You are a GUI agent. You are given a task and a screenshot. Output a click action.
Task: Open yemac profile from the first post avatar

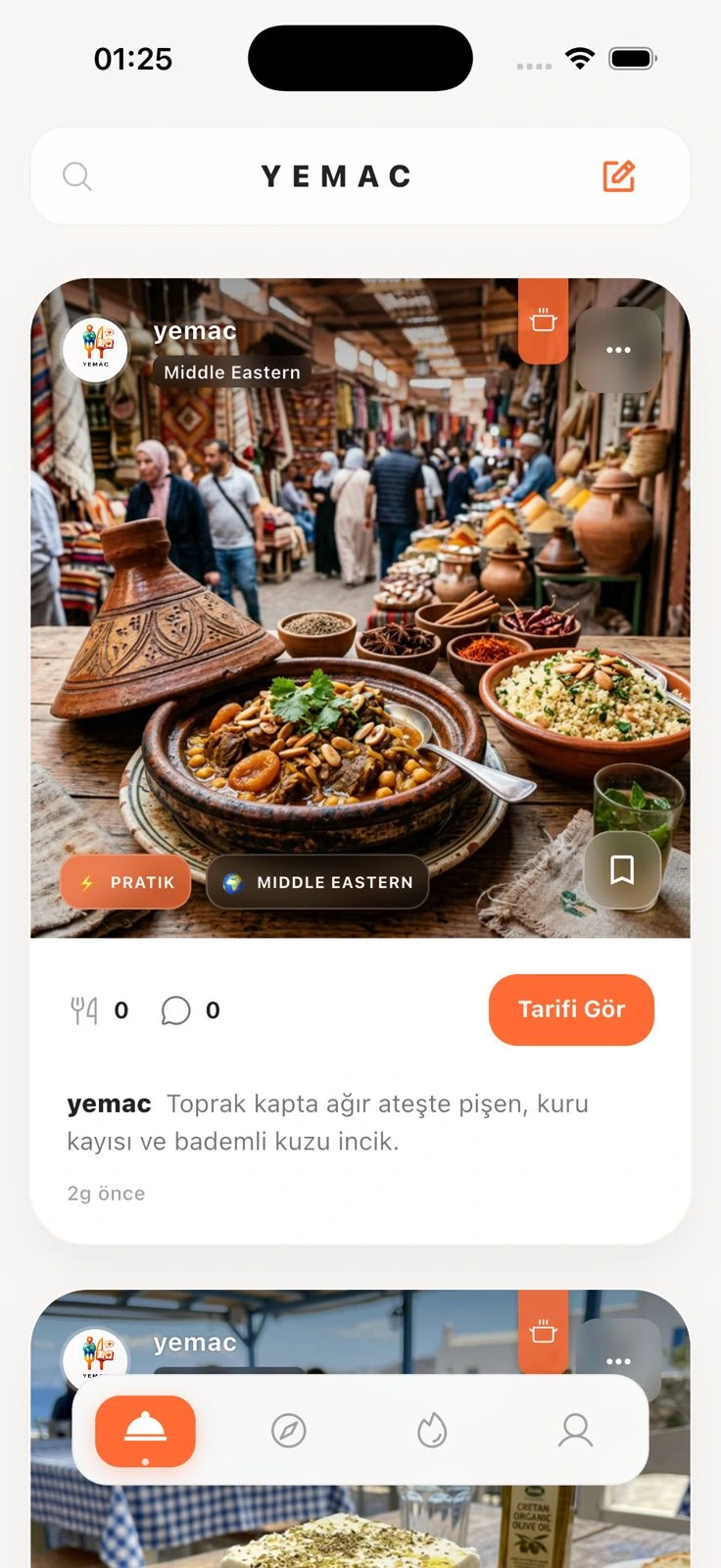(x=96, y=350)
